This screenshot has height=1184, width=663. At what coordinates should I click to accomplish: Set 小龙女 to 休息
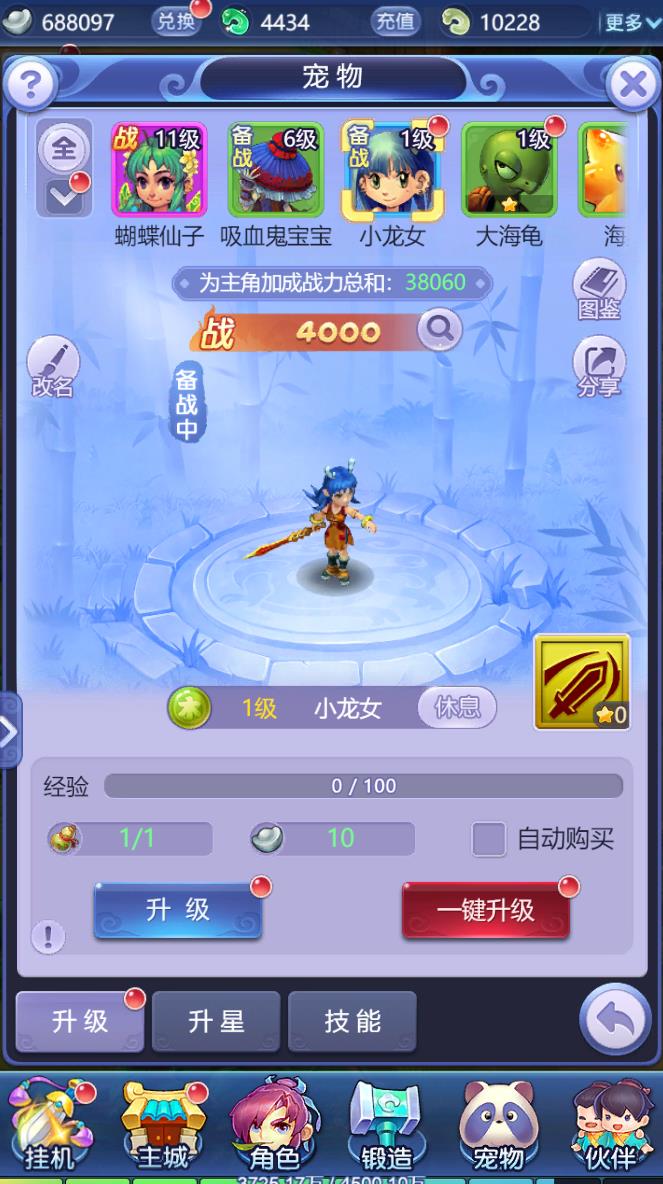pos(457,708)
